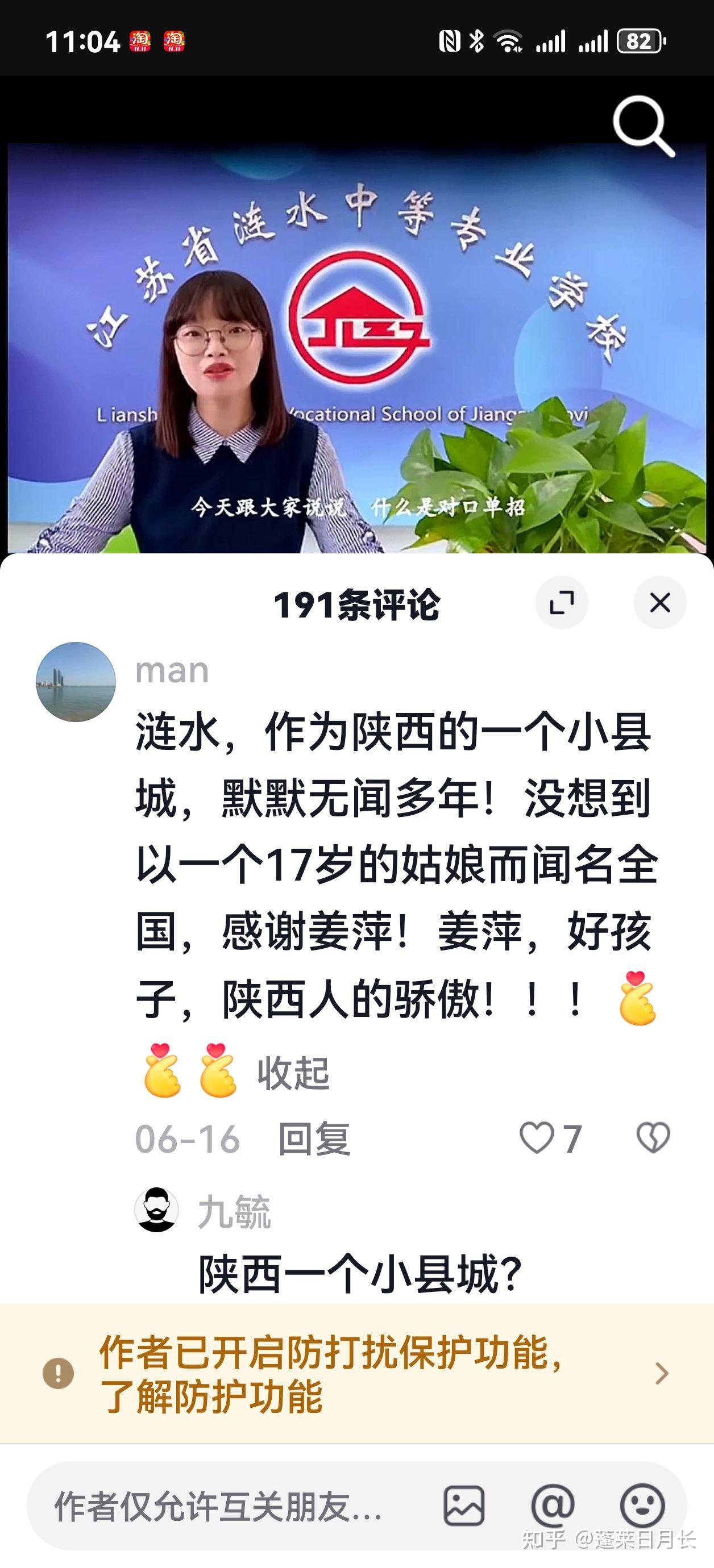
Task: Collapse man's comment with 收起
Action: coord(293,1073)
